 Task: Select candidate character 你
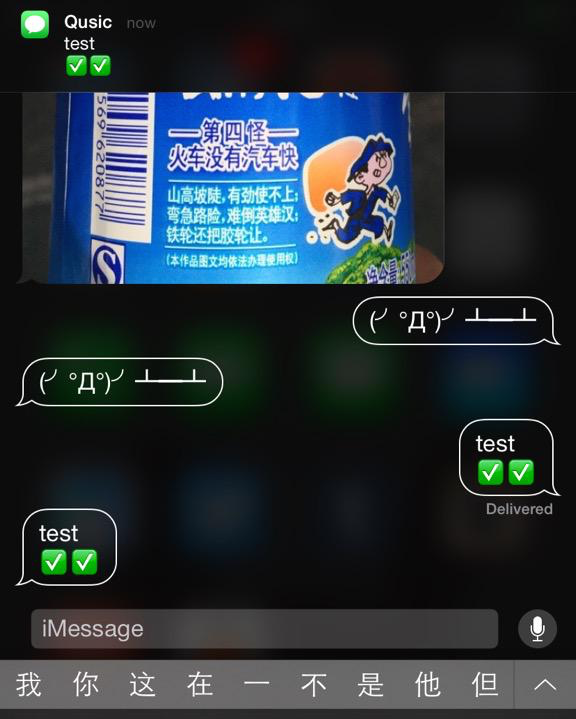point(86,685)
